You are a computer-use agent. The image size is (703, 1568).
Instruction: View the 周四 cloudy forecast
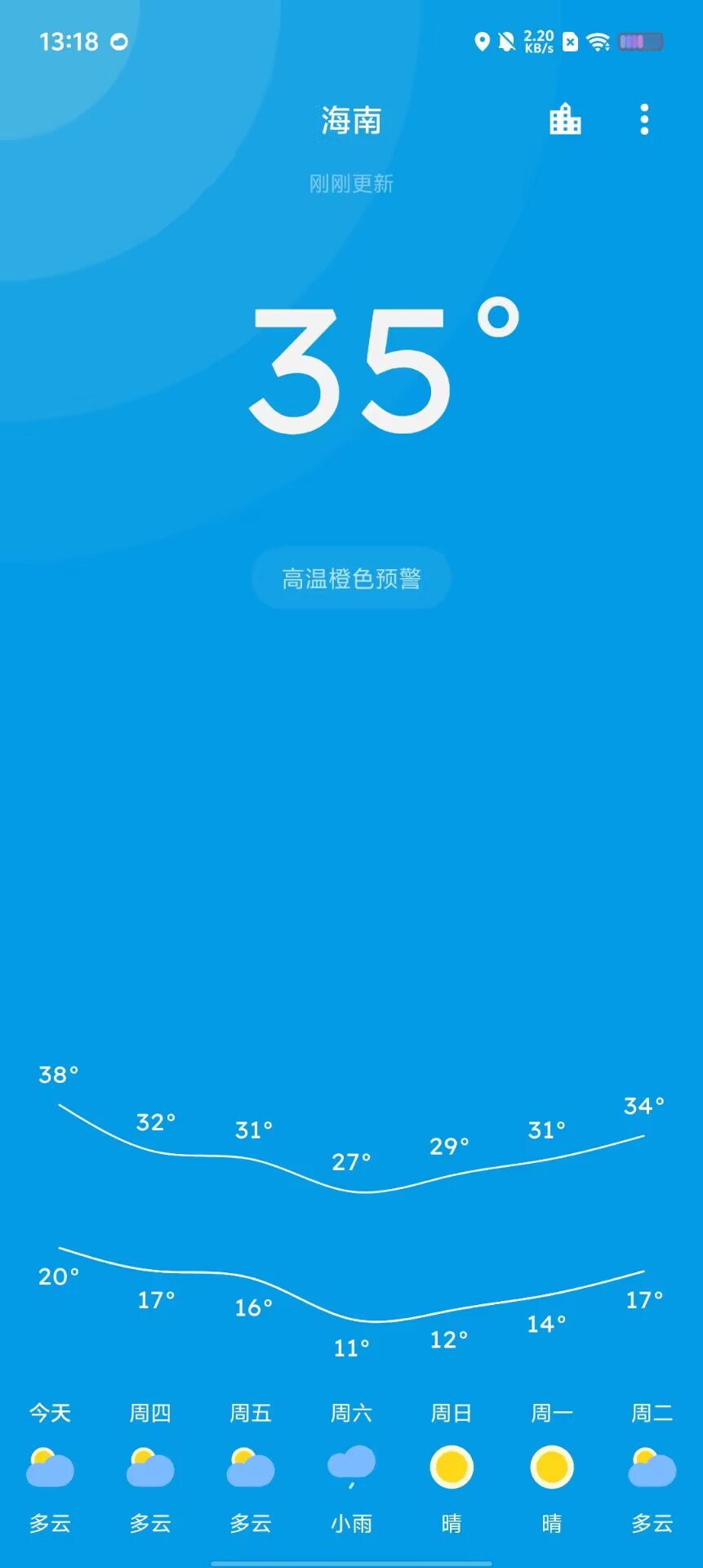pos(150,1468)
